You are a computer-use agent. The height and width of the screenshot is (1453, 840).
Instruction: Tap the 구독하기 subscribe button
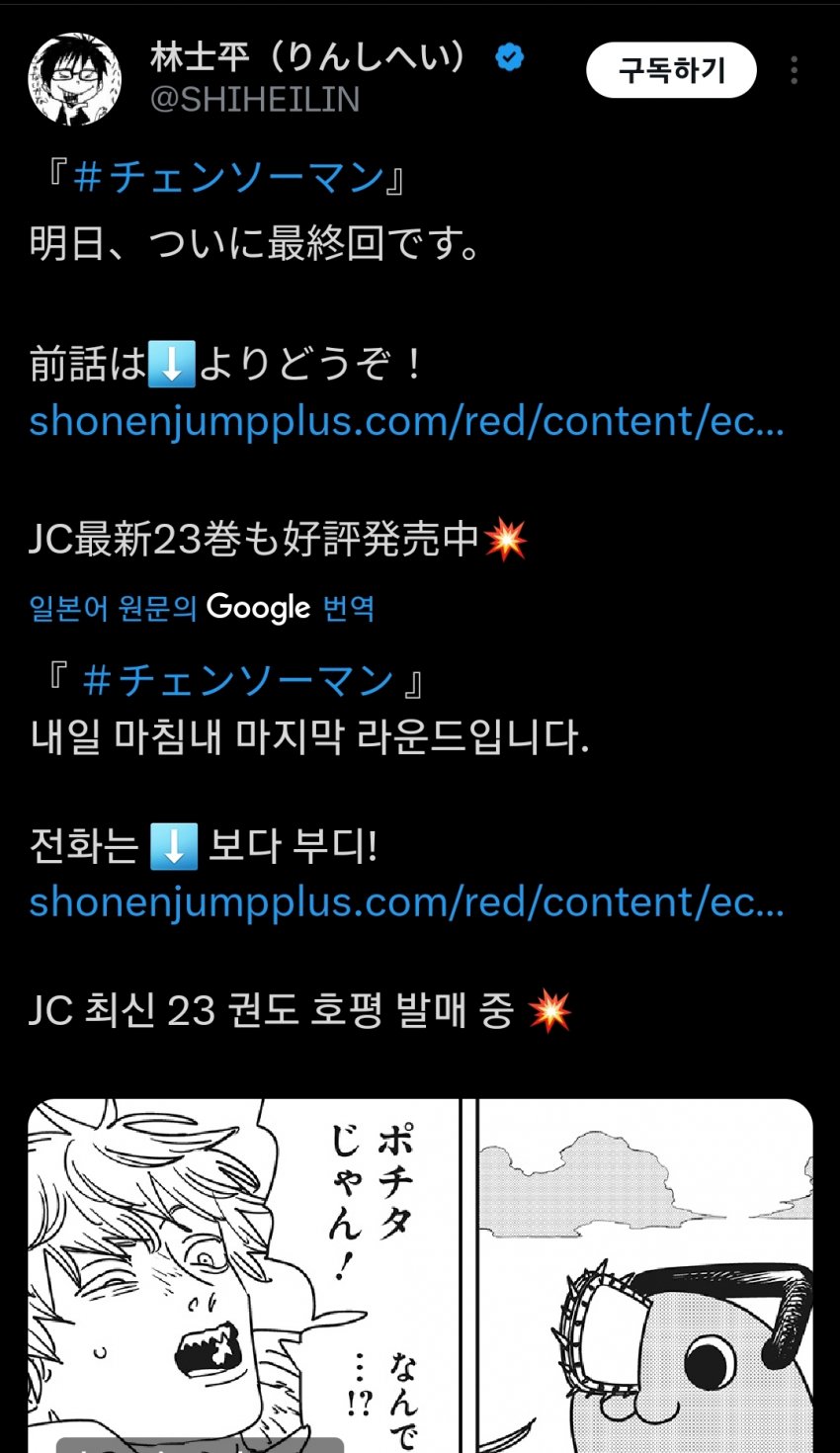(671, 70)
